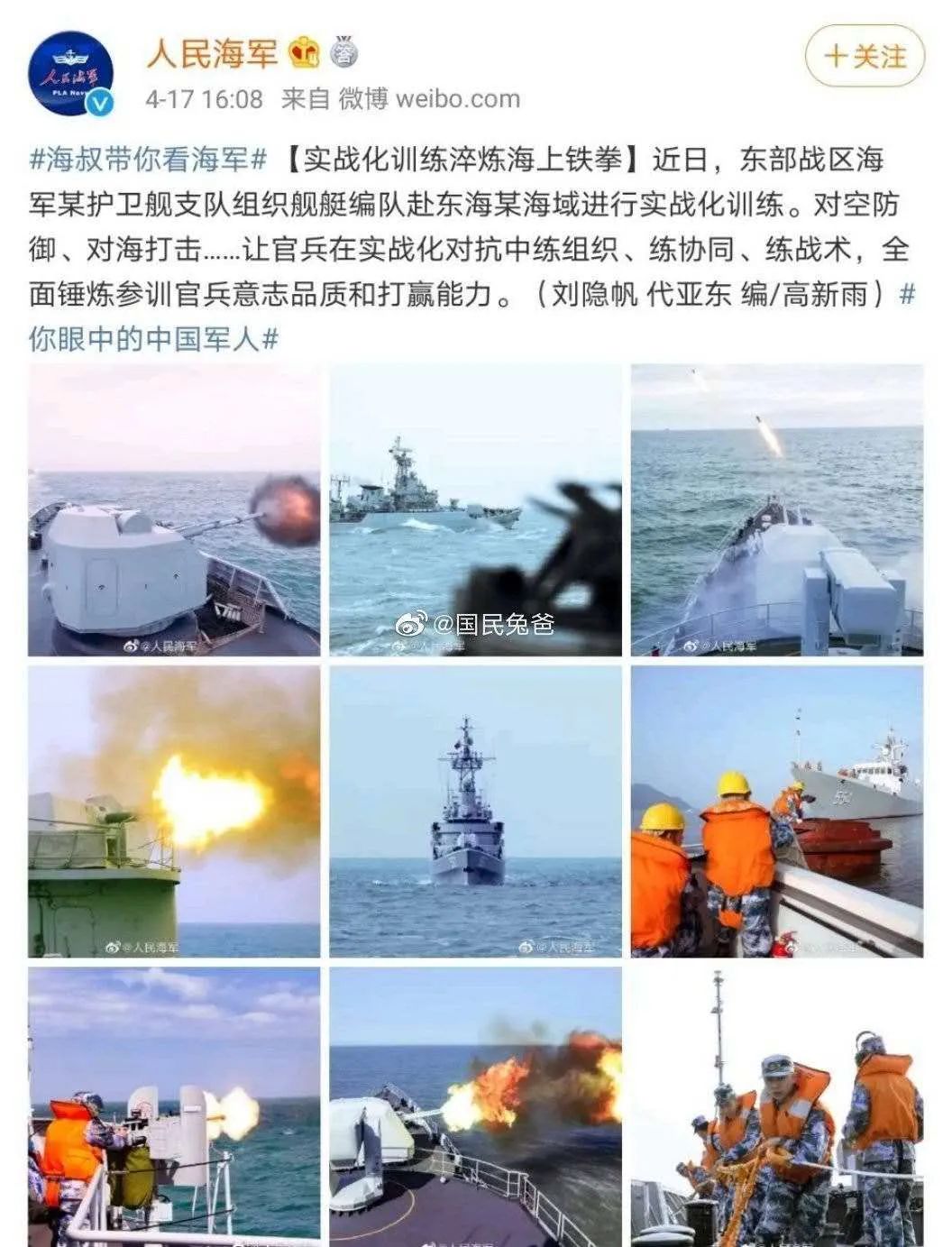Image resolution: width=952 pixels, height=1247 pixels.
Task: Open the 人民海军 username link
Action: coord(213,53)
